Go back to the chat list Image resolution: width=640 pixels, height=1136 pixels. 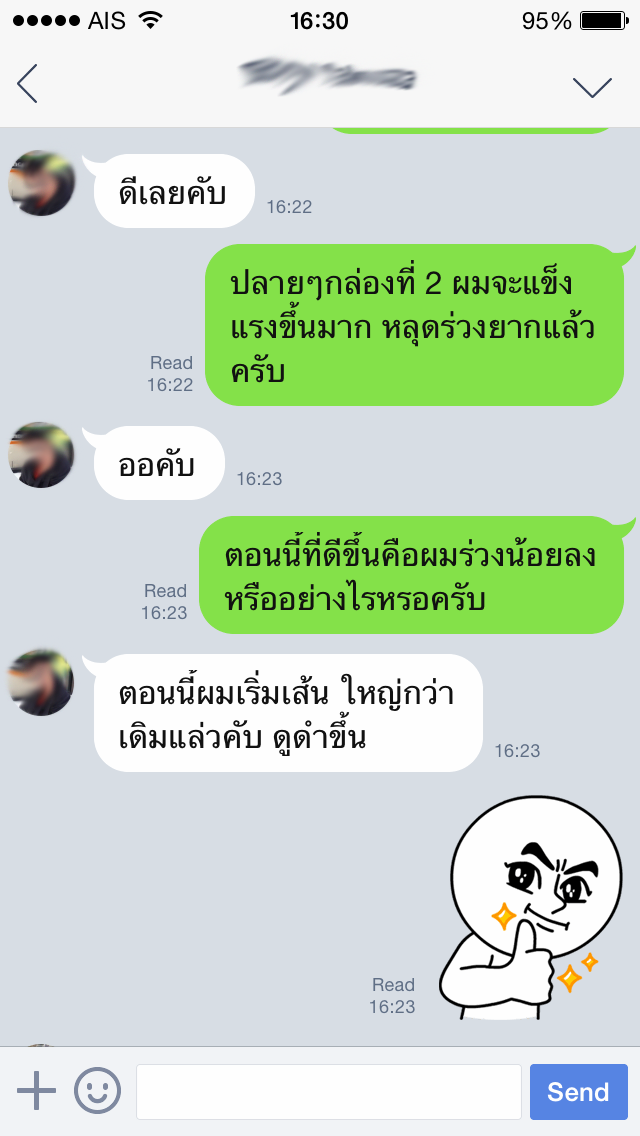[28, 83]
